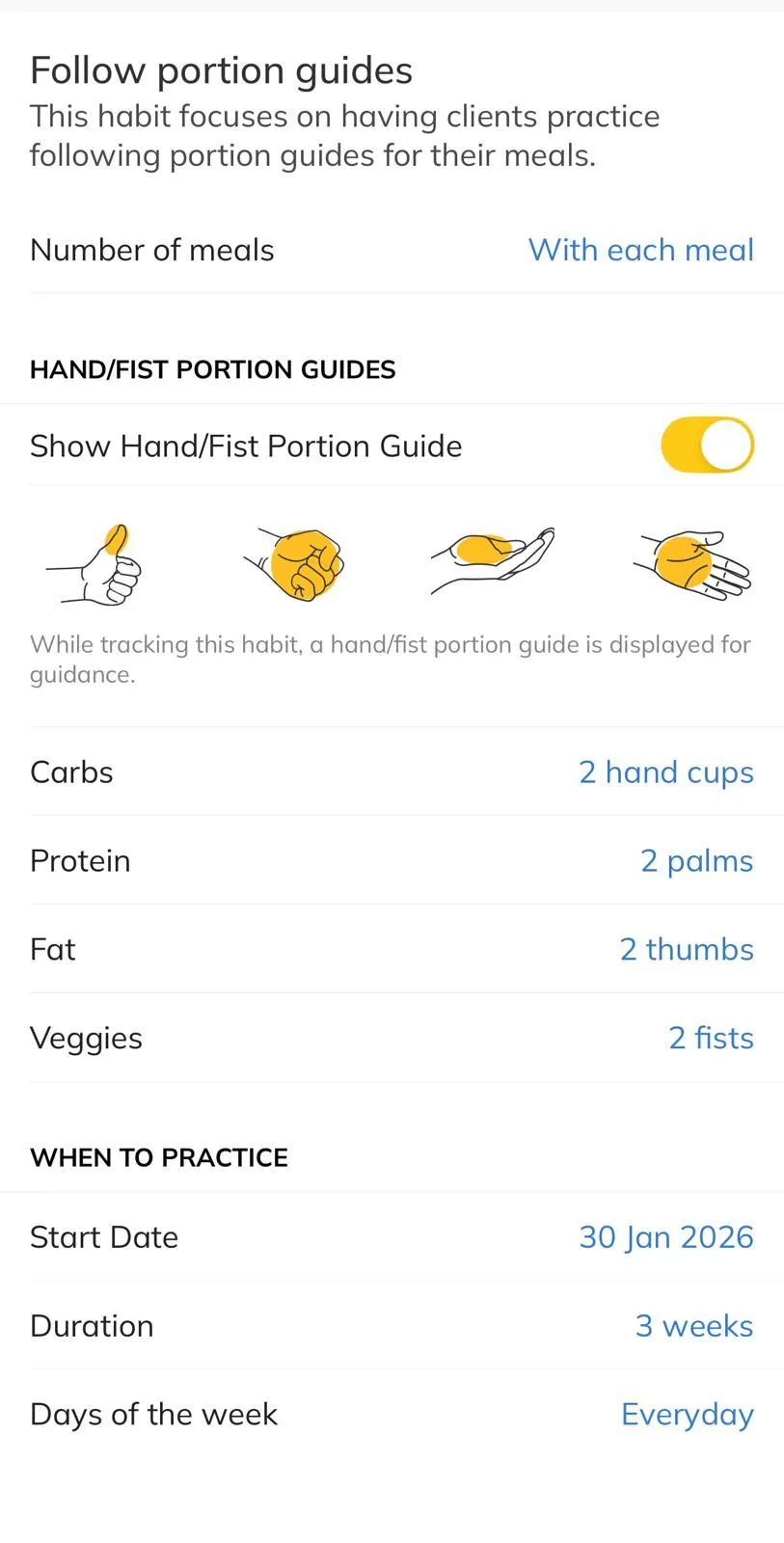
Task: Change the Fat portion of 2 thumbs
Action: [686, 950]
